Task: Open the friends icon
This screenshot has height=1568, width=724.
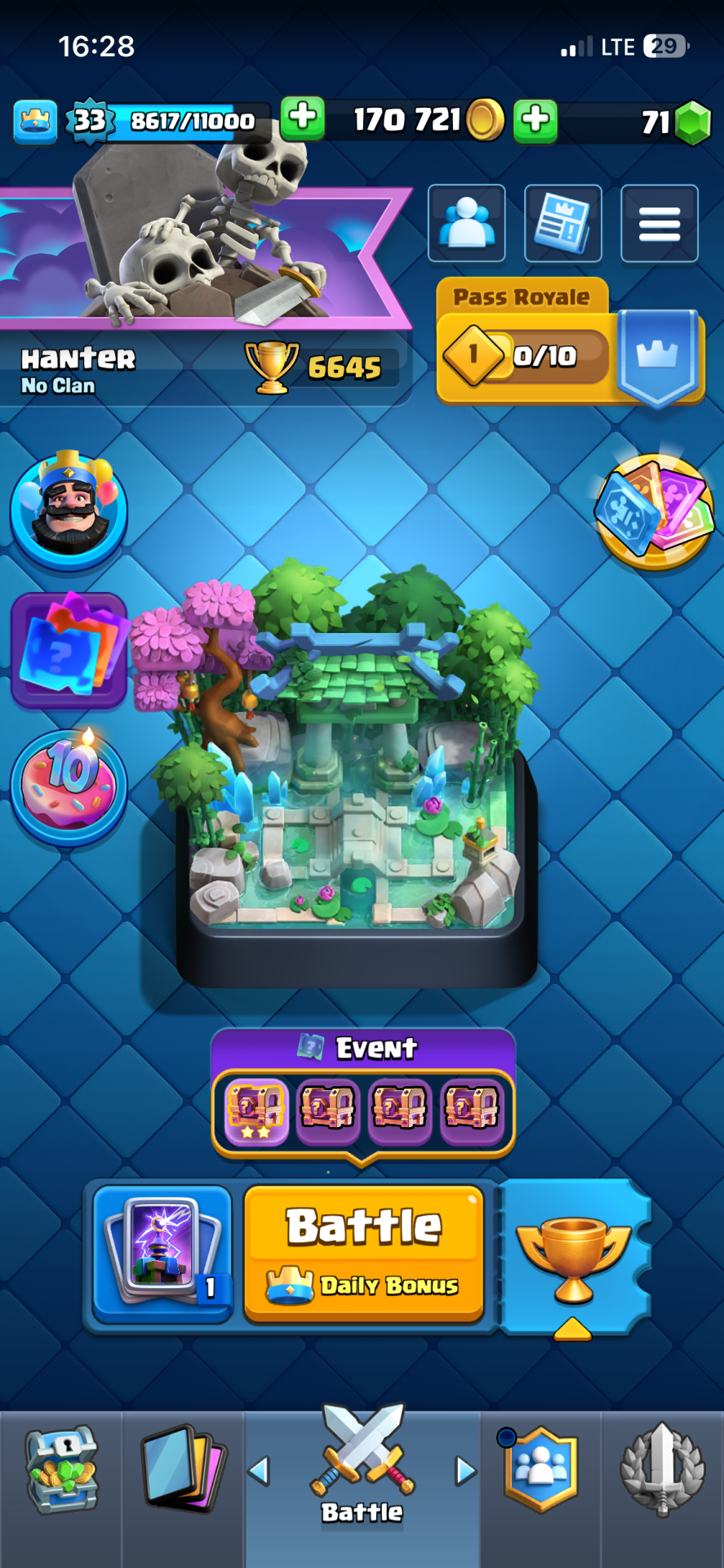Action: tap(467, 224)
